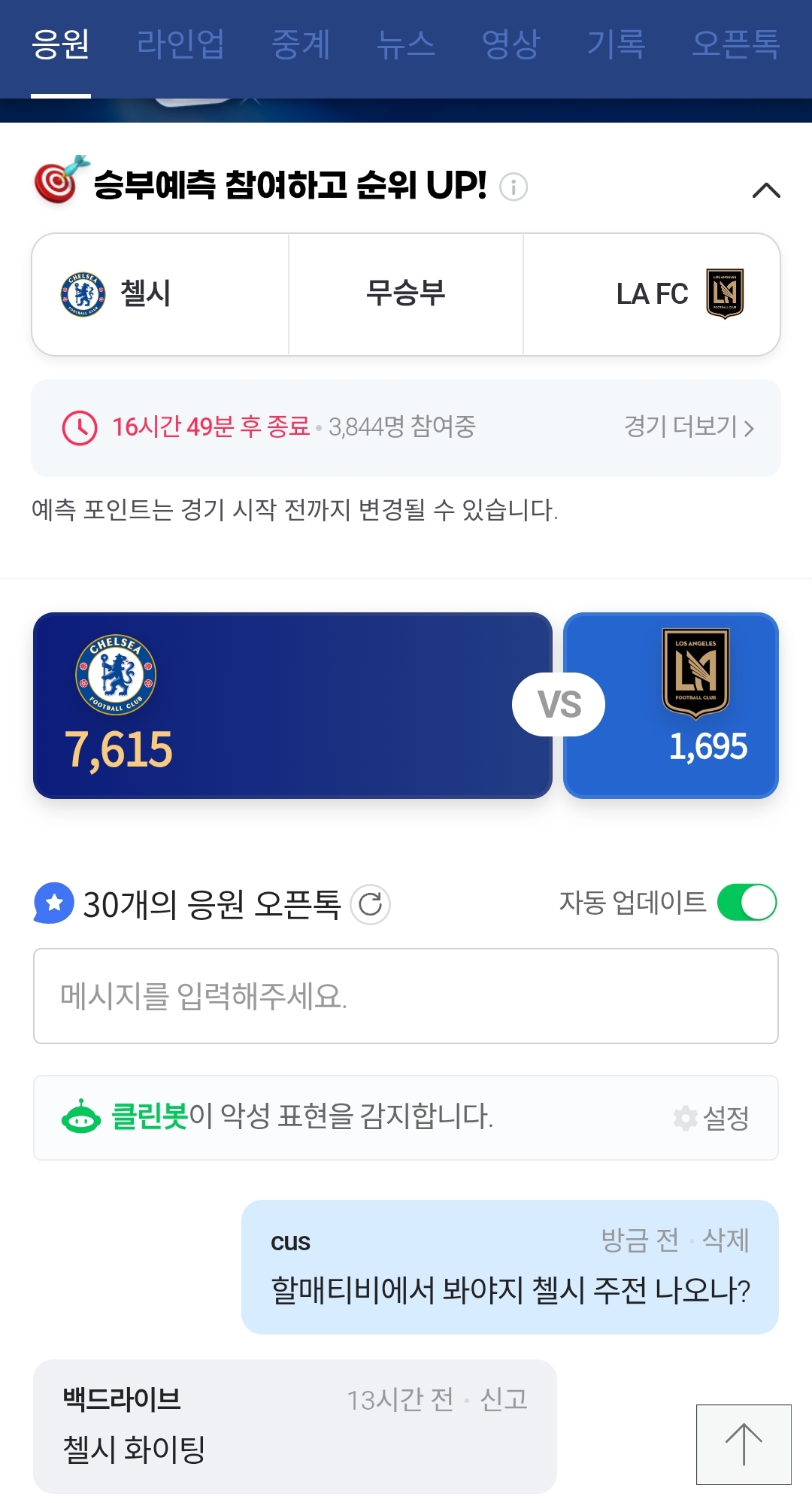Tap the info icon beside 승부예측 title

(x=514, y=187)
